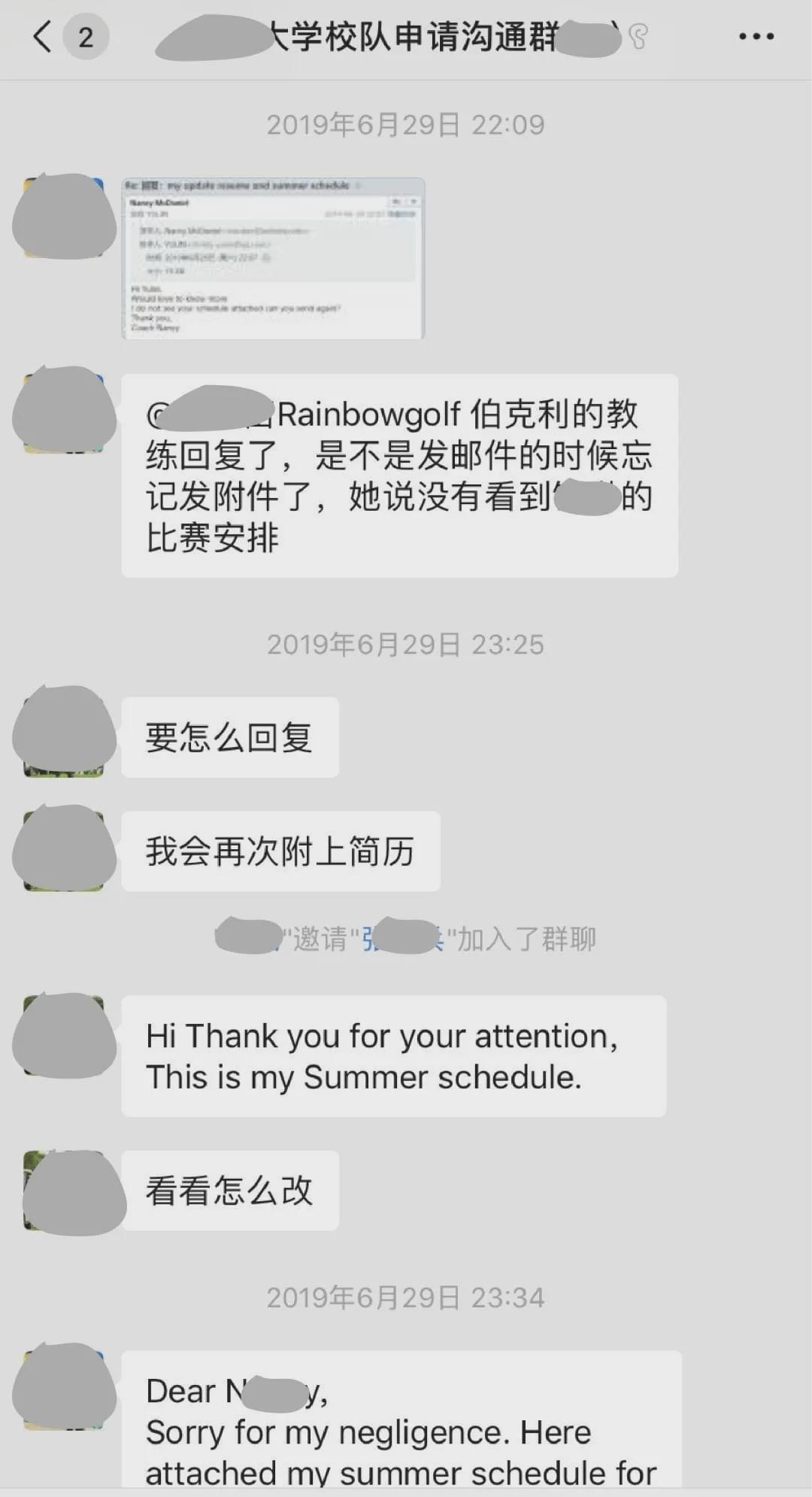The height and width of the screenshot is (1497, 812).
Task: Tap the avatar beside the email screenshot
Action: point(64,217)
